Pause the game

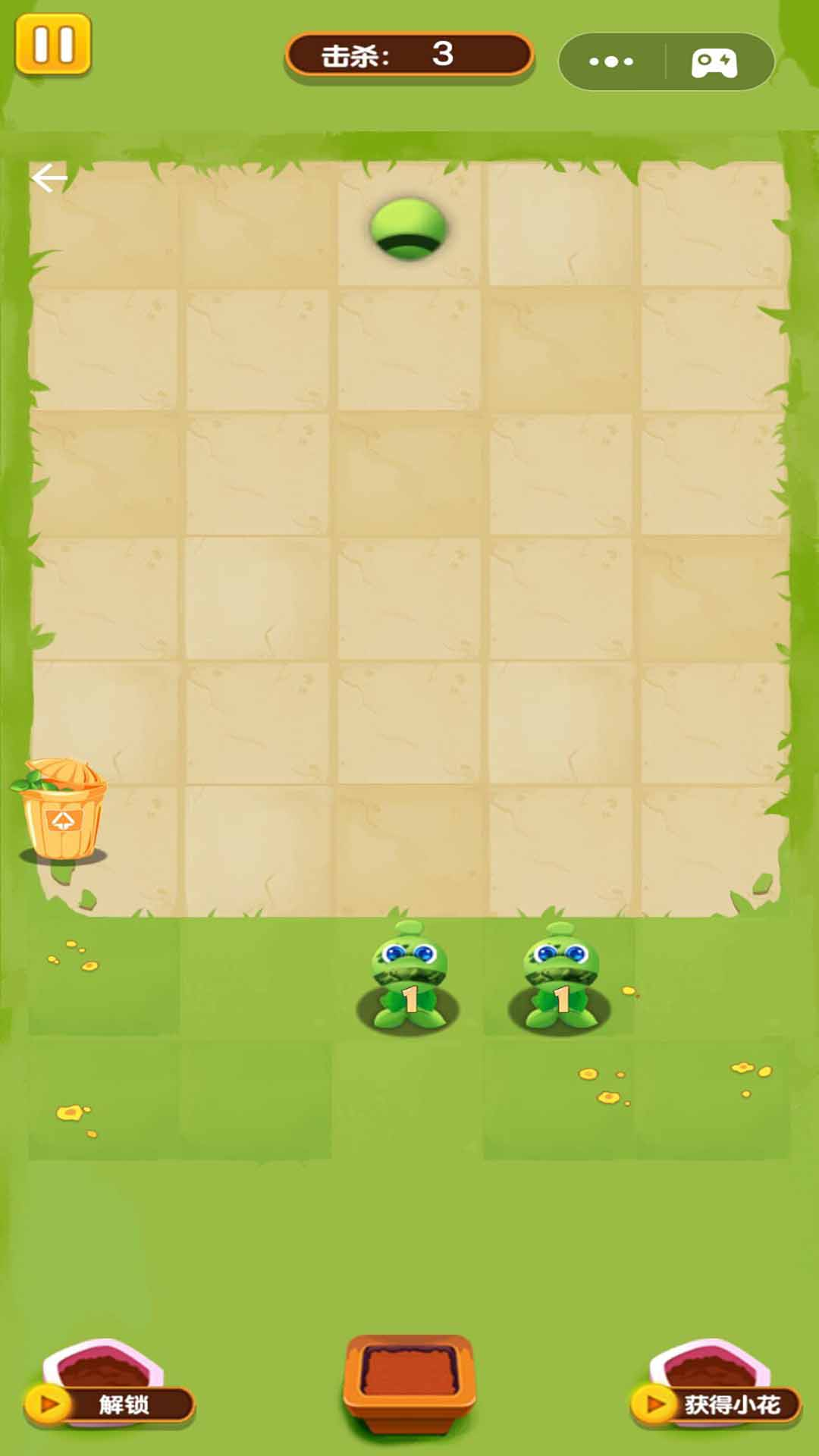click(x=53, y=45)
